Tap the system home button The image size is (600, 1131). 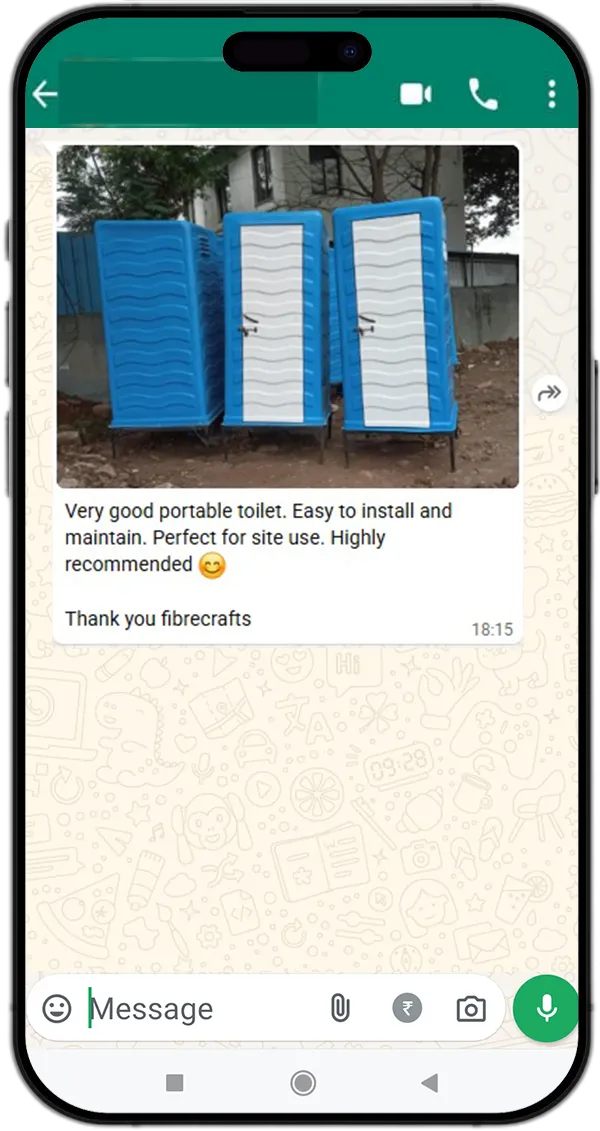pos(303,1082)
